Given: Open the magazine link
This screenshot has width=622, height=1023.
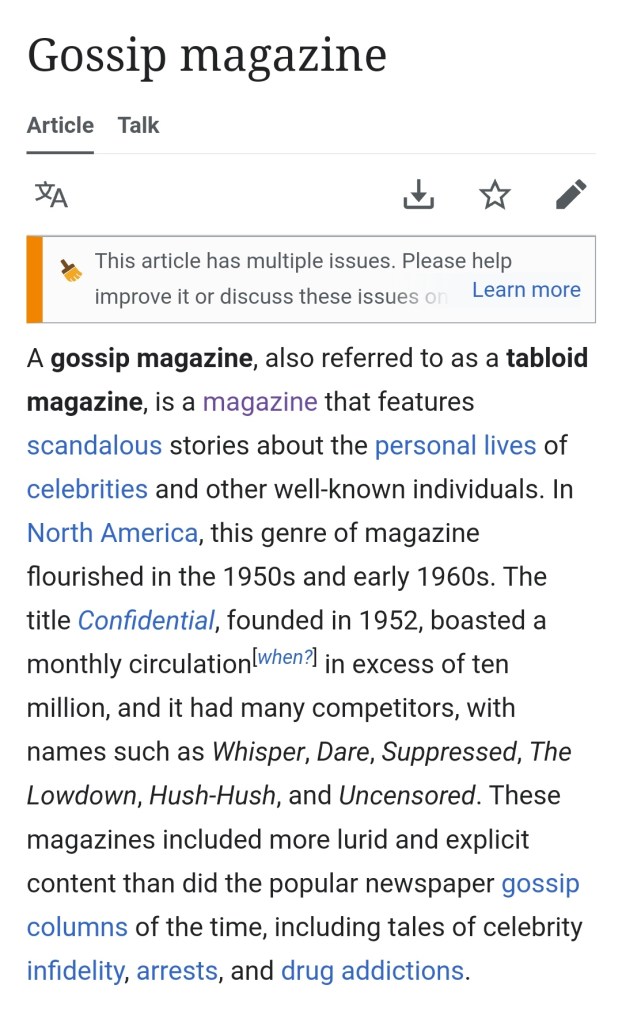Looking at the screenshot, I should [260, 402].
